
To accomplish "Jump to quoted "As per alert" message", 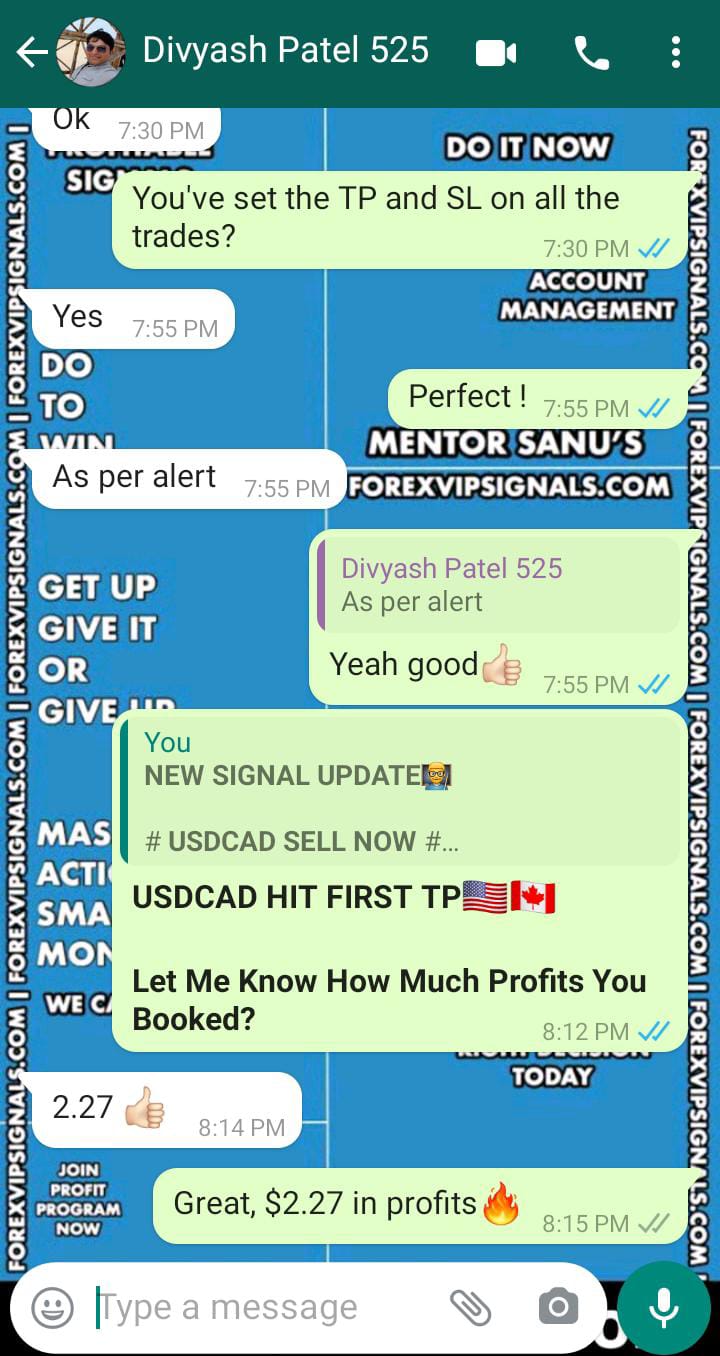I will click(498, 585).
